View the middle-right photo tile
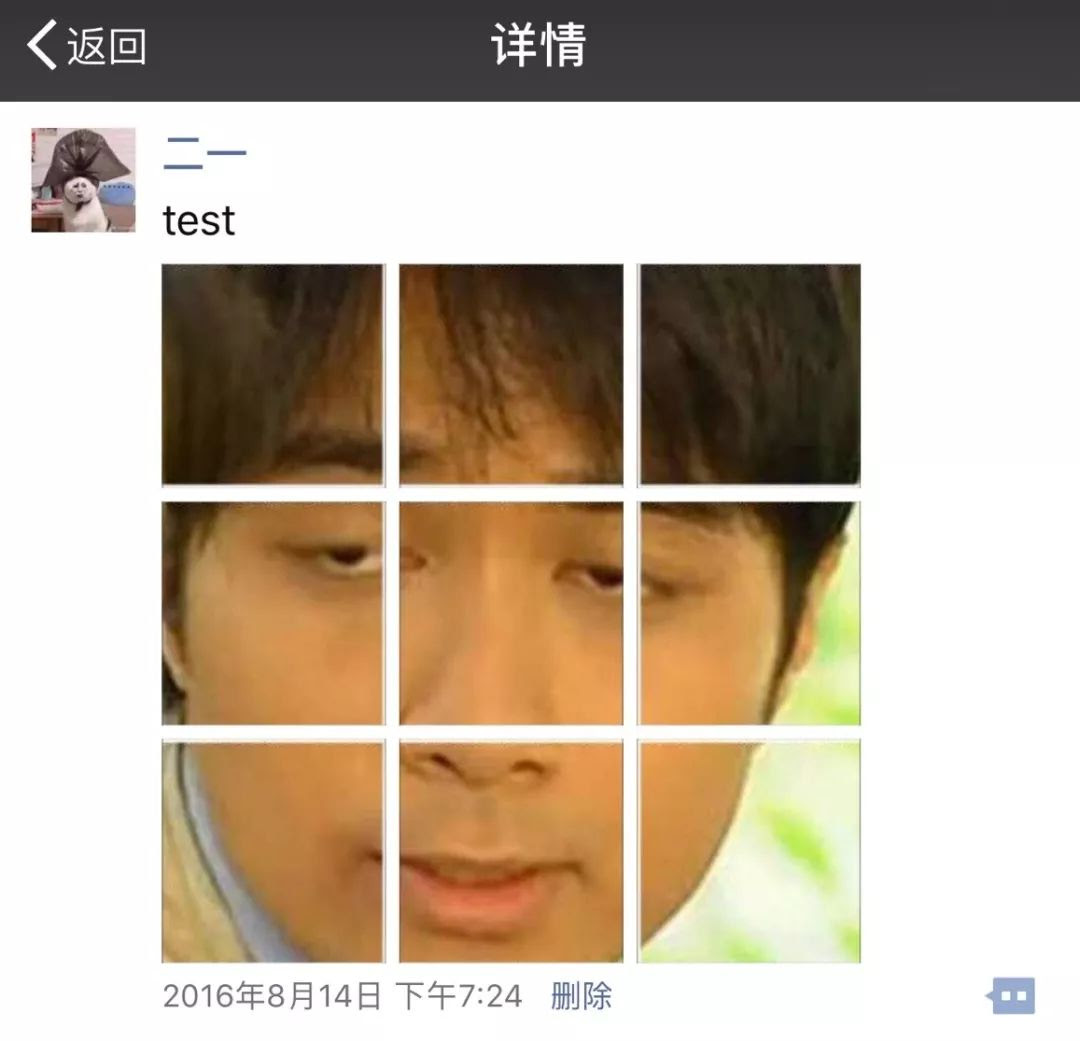This screenshot has width=1080, height=1041. pos(750,613)
